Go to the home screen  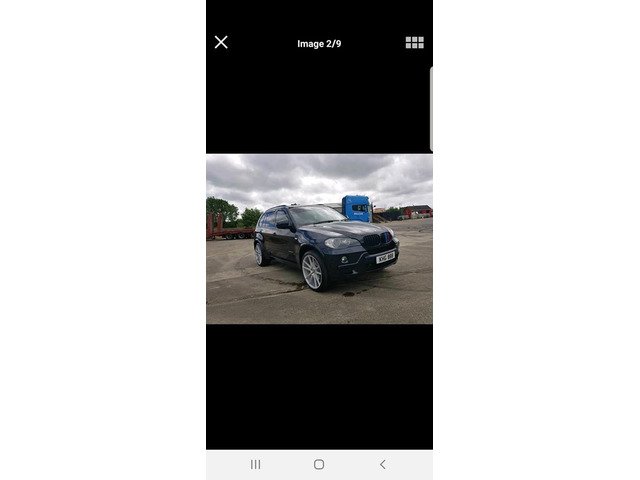[319, 464]
